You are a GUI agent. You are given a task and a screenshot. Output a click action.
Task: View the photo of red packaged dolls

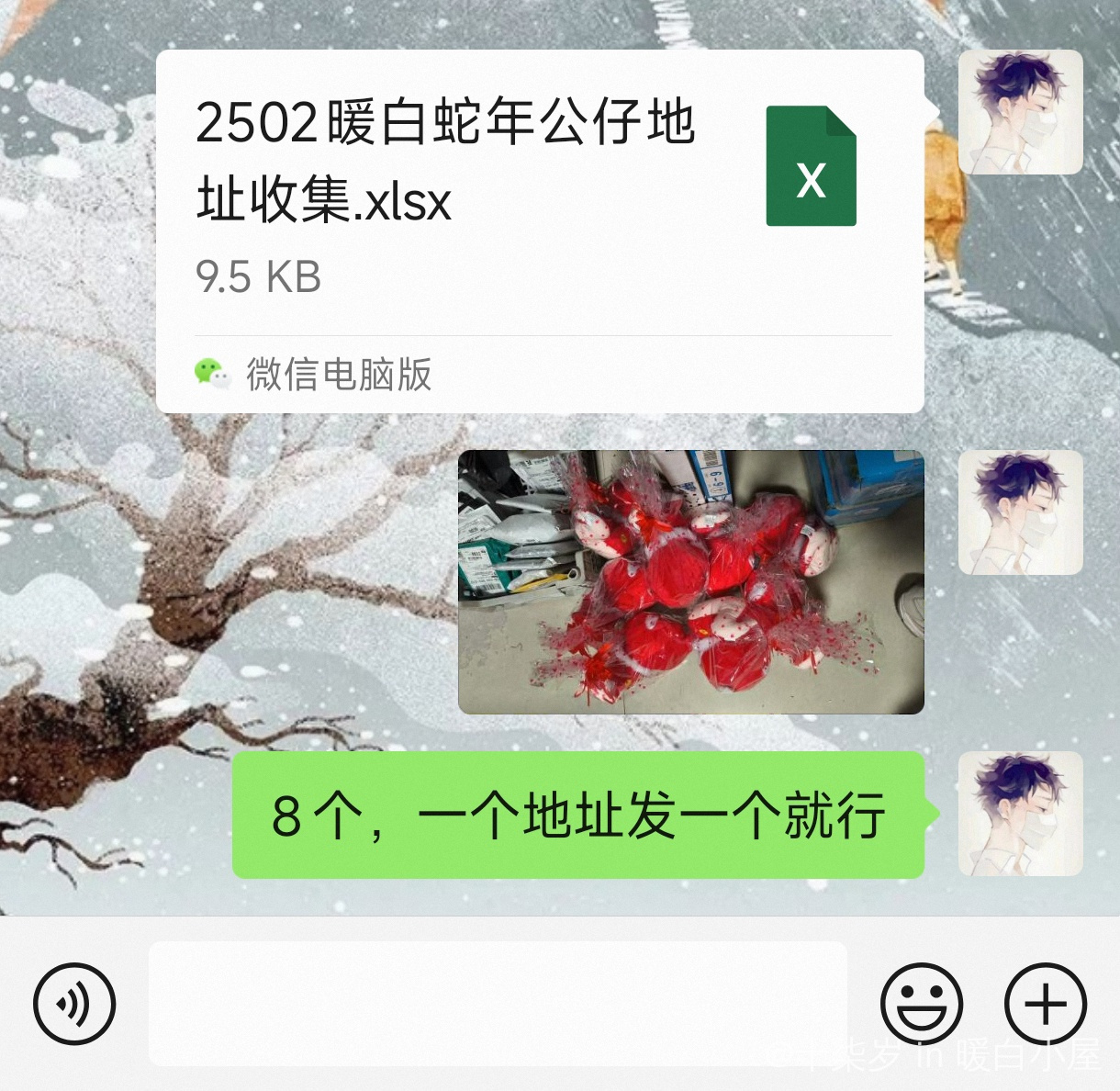coord(690,582)
